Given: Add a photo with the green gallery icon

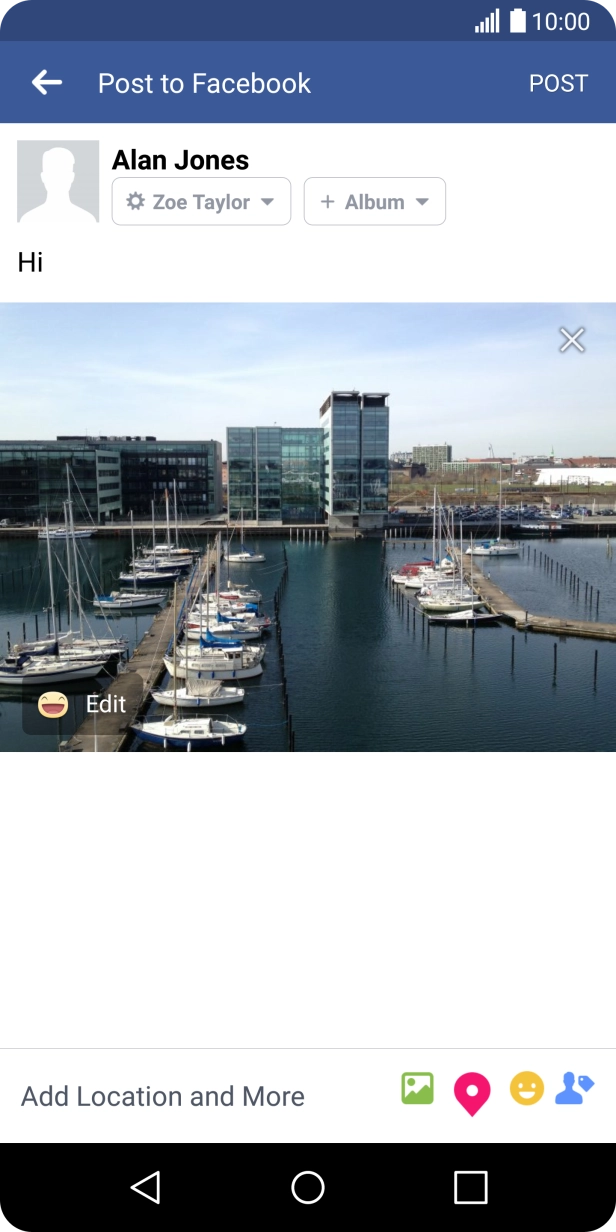Looking at the screenshot, I should tap(417, 1088).
